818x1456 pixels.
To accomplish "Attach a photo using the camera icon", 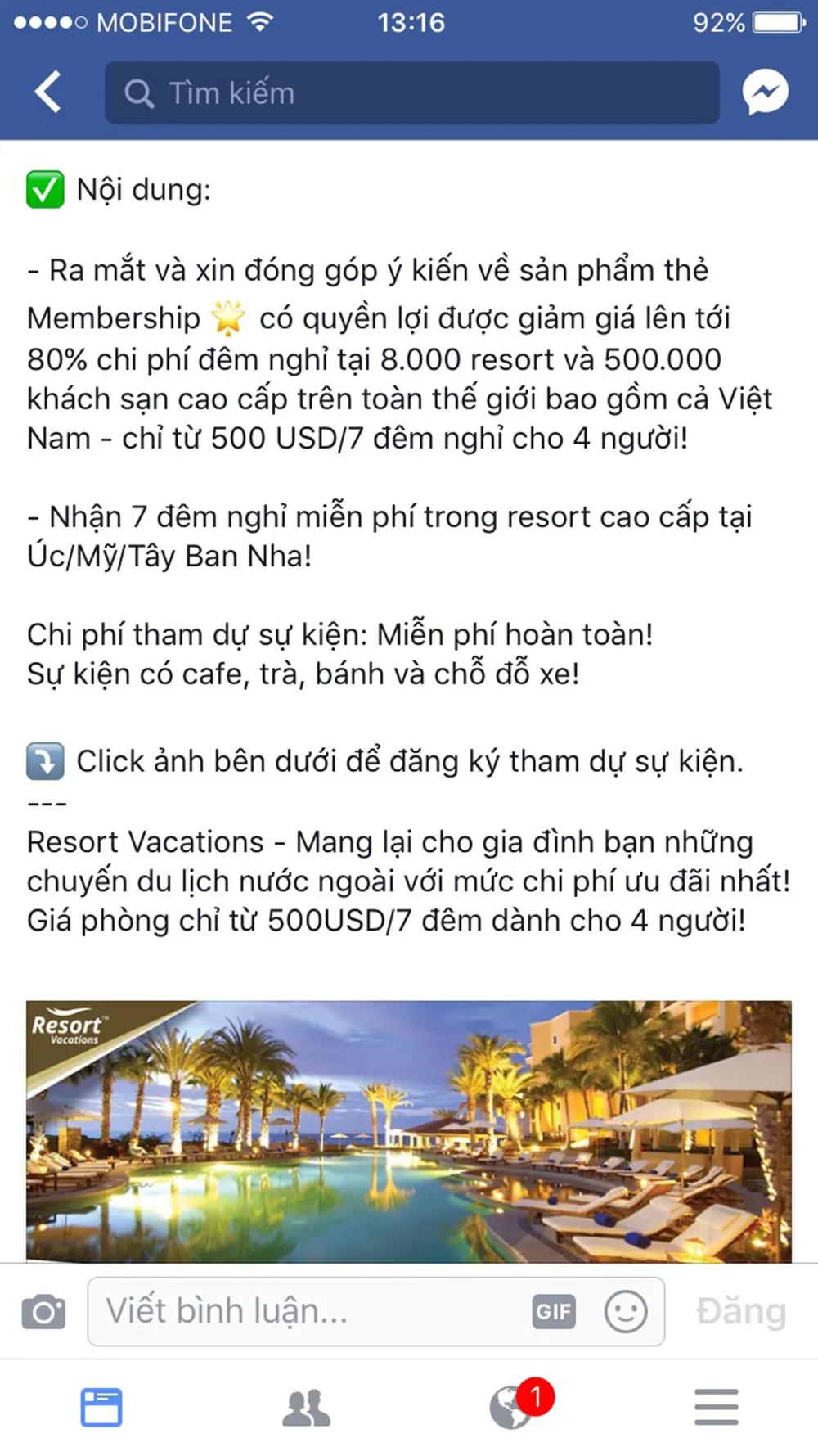I will pyautogui.click(x=43, y=1312).
